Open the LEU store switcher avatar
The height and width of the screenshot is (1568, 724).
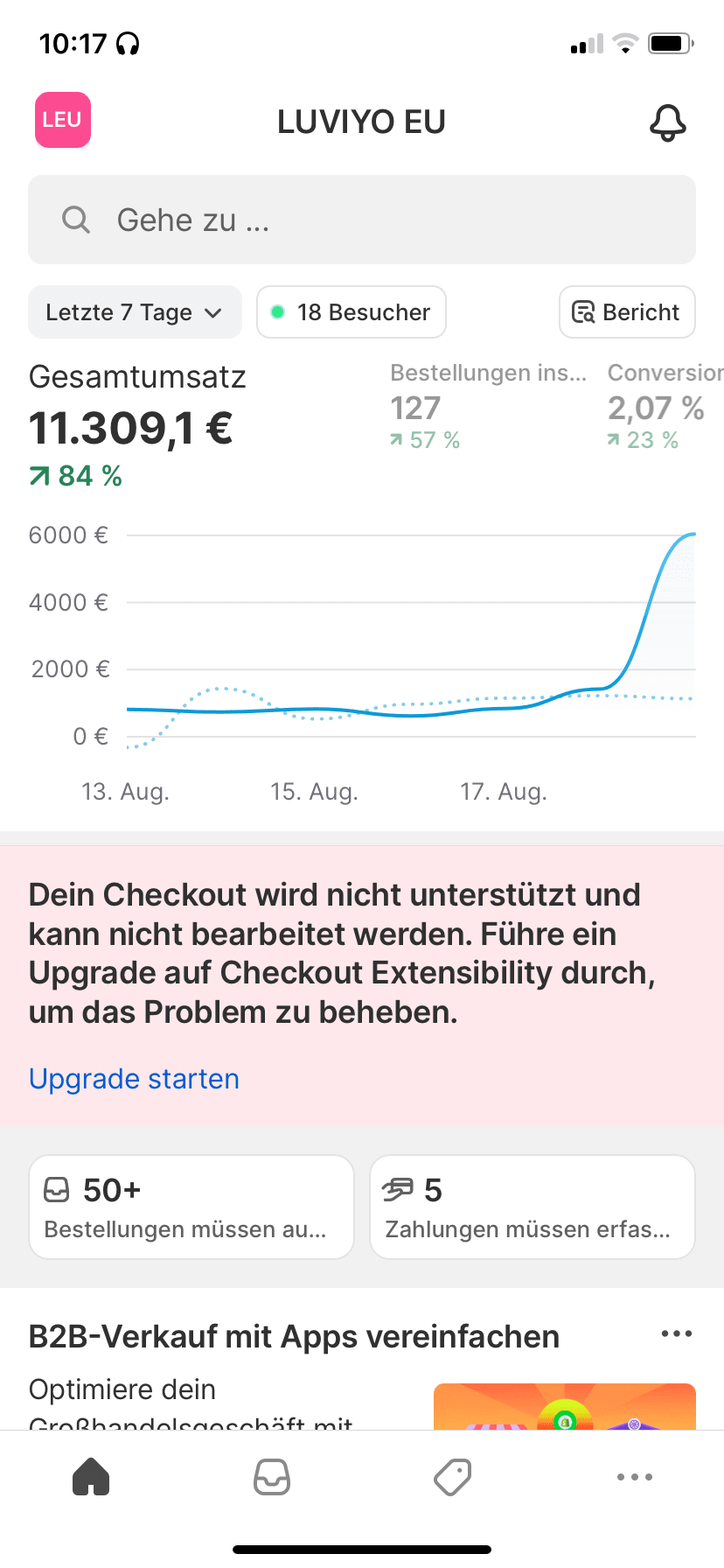coord(62,120)
